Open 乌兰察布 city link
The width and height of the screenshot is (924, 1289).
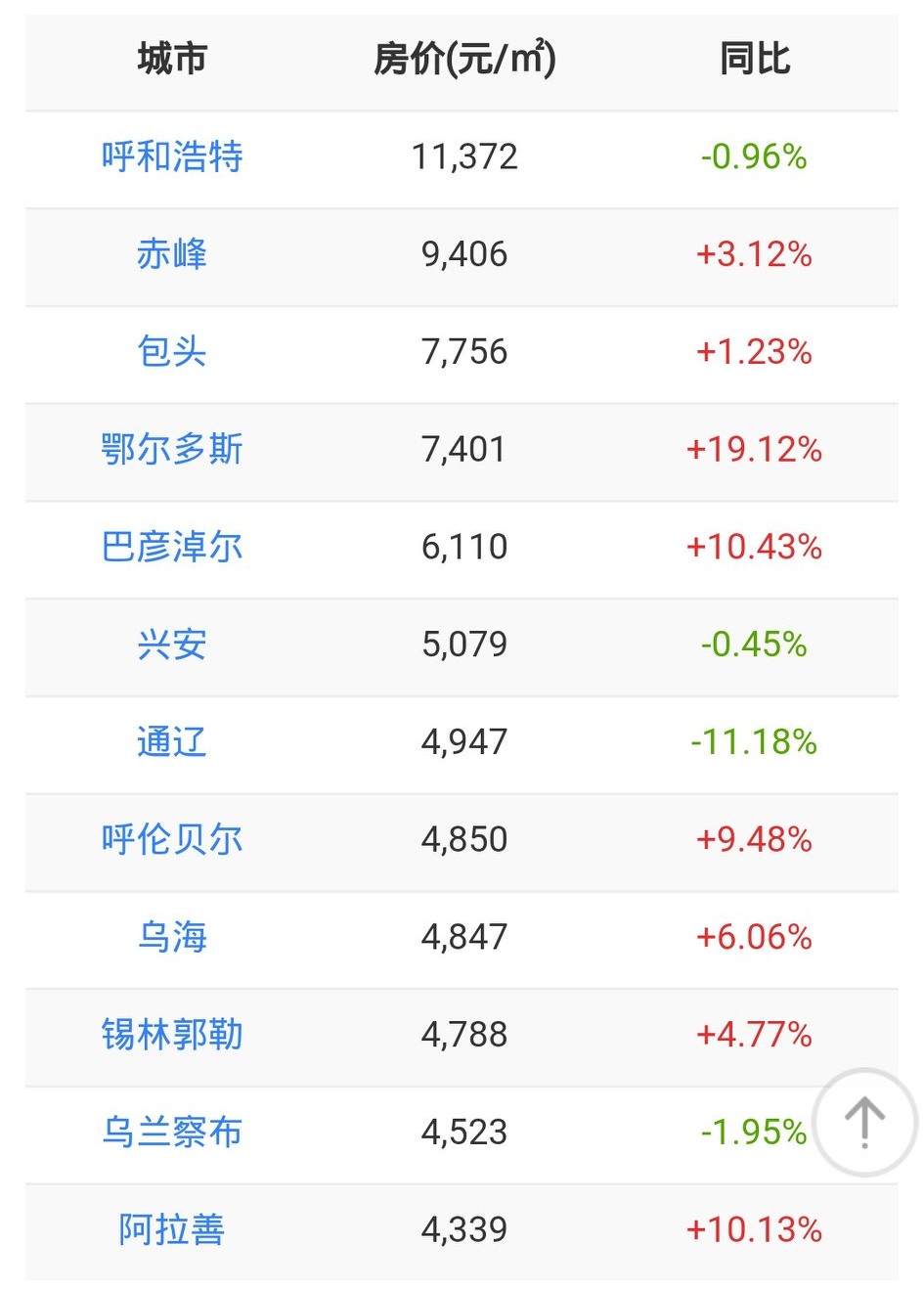[x=172, y=1132]
